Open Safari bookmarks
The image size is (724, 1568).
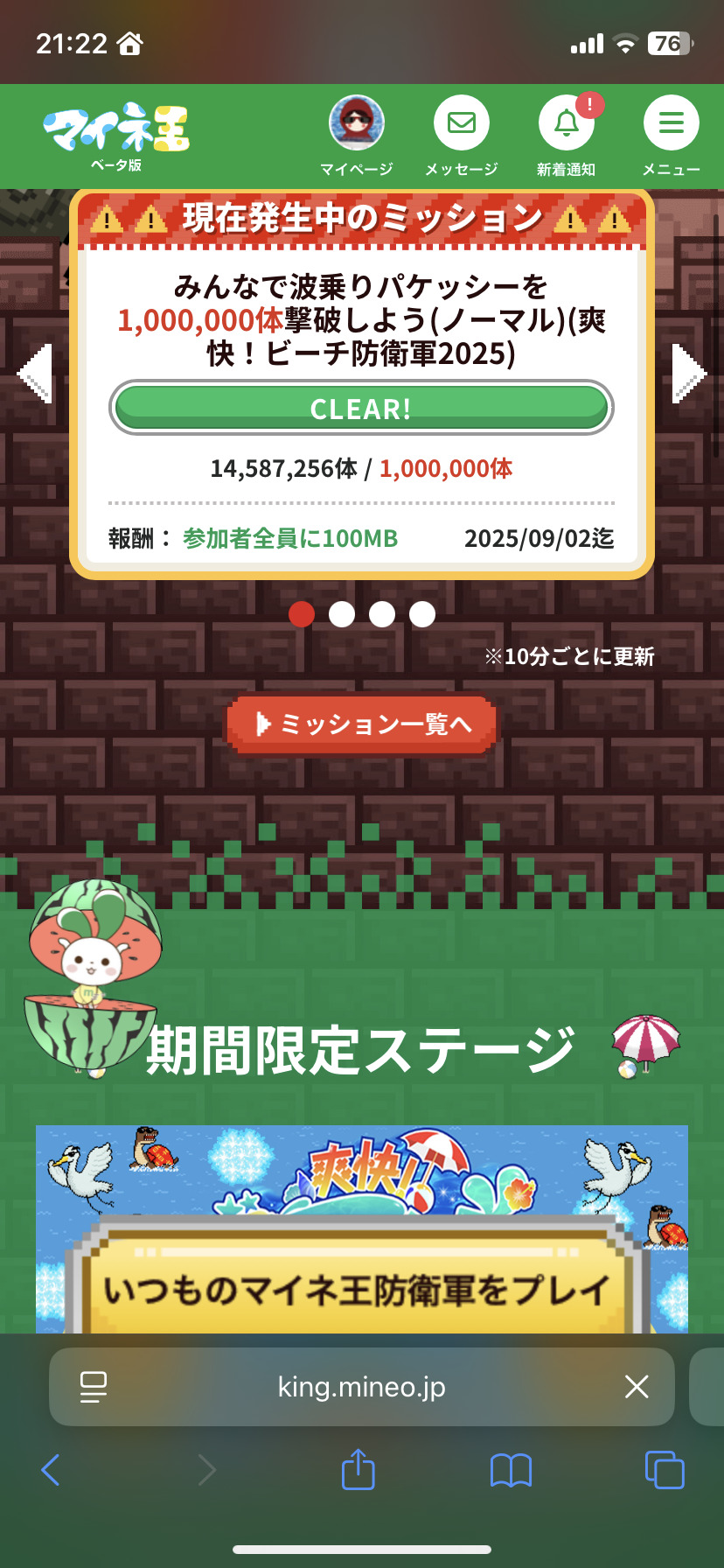coord(512,1471)
